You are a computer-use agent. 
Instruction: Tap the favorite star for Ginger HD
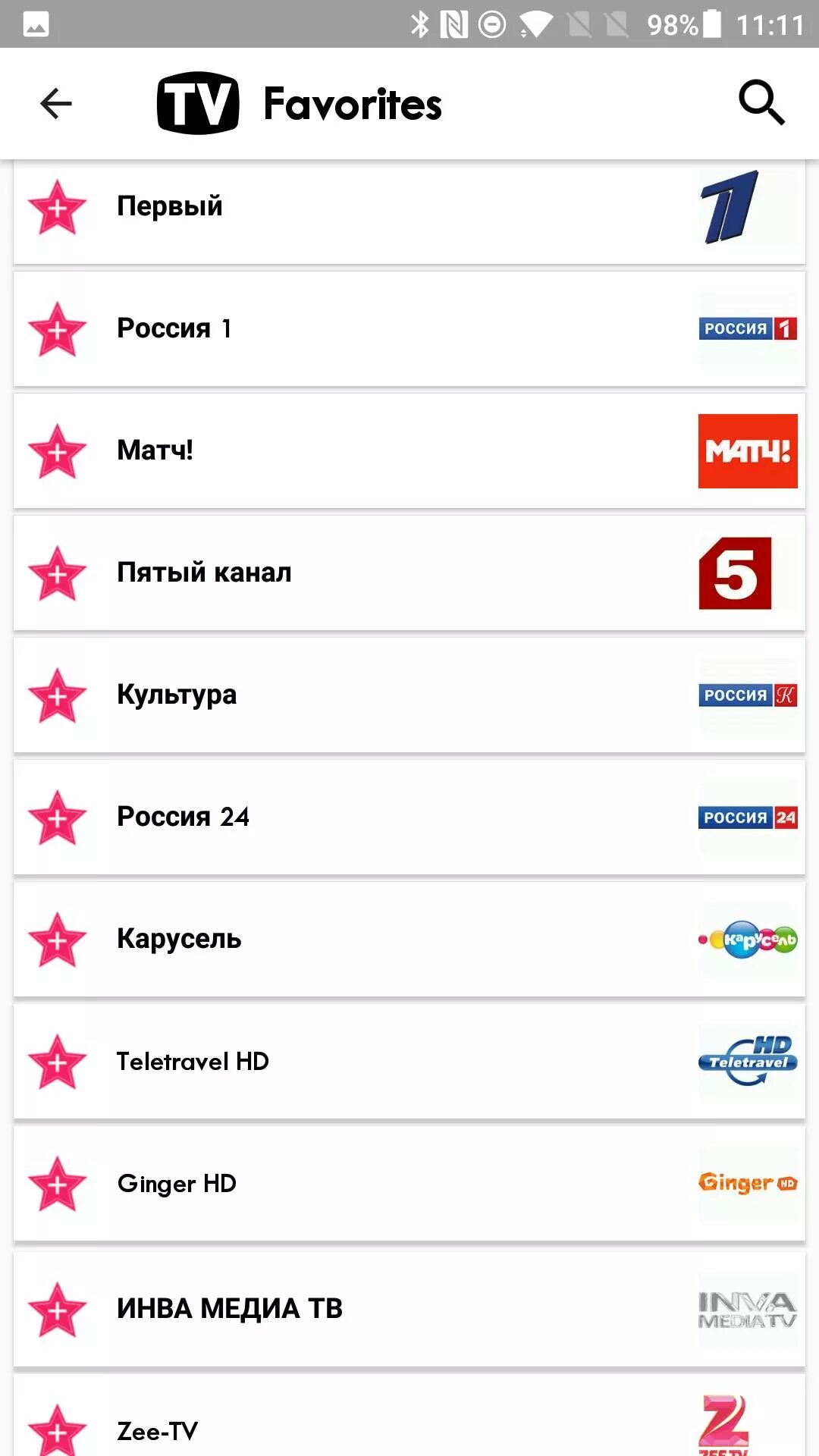pos(57,1184)
